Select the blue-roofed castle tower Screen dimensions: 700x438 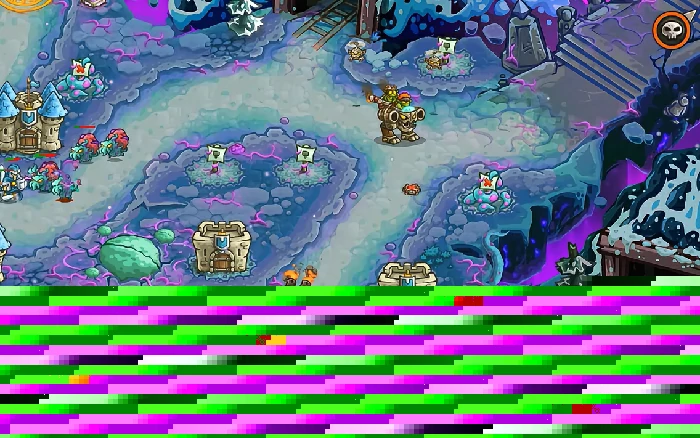[28, 120]
